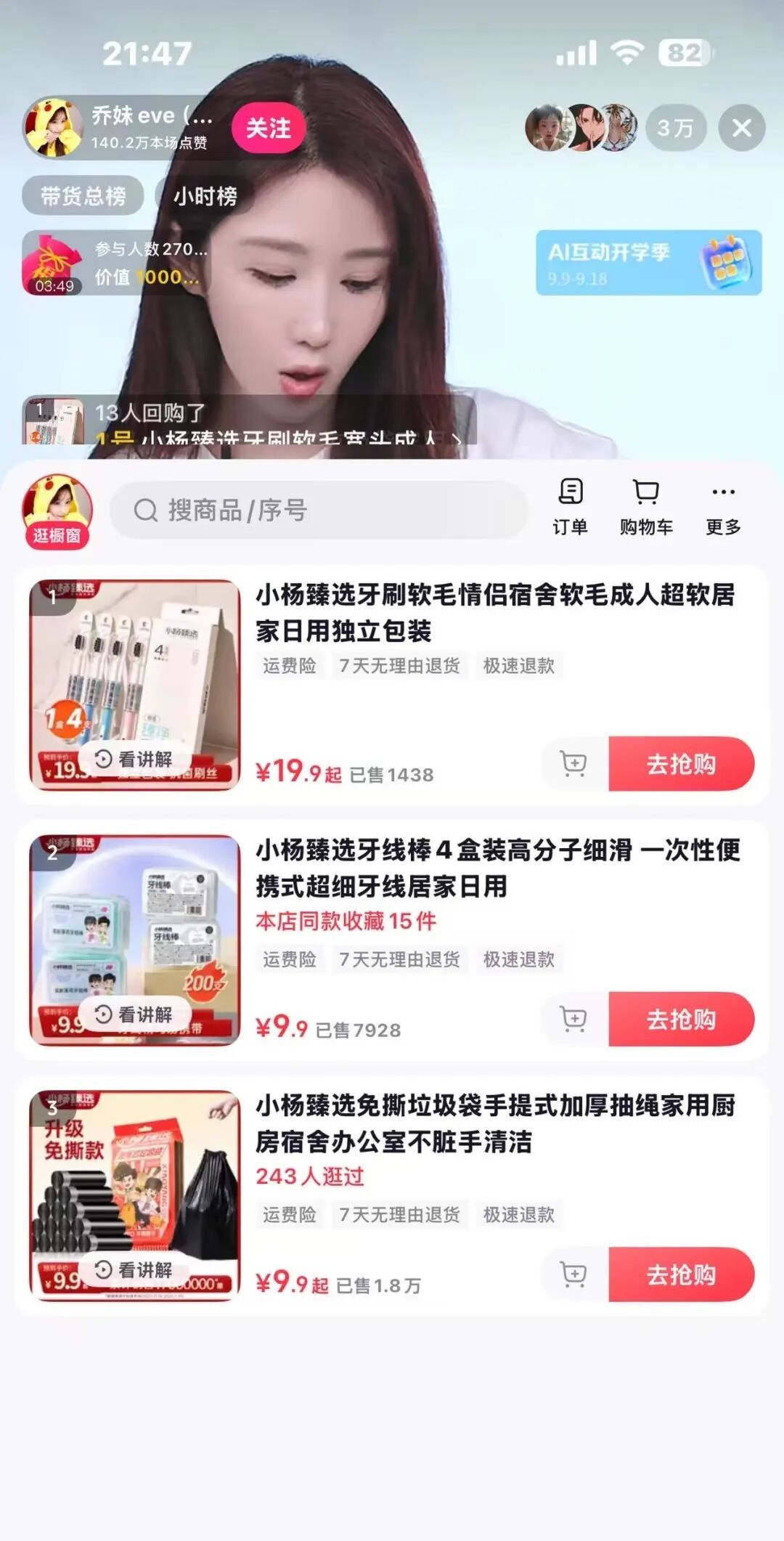
Task: Follow the streamer with 关注 button
Action: point(268,129)
